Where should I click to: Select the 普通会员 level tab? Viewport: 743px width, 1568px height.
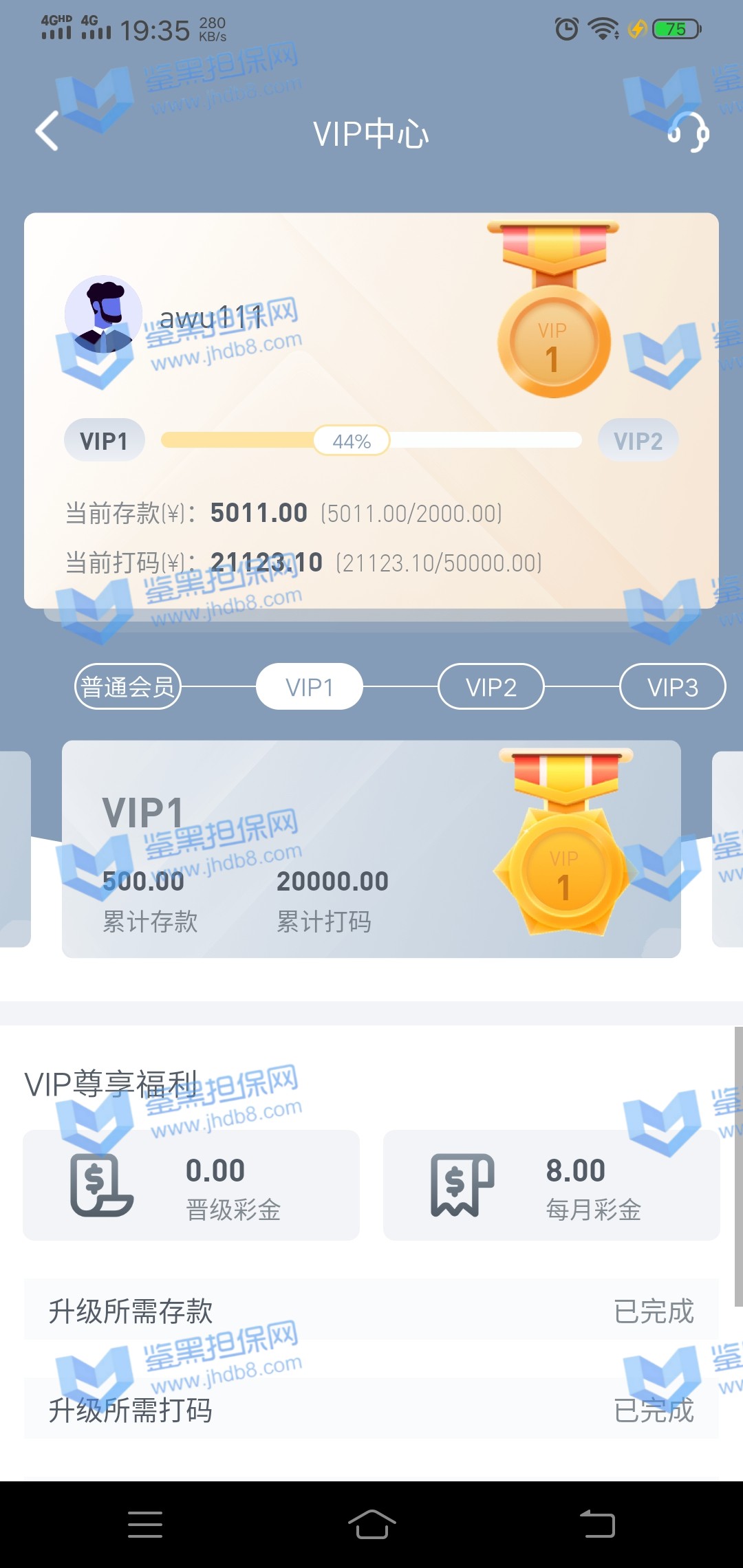(x=128, y=686)
